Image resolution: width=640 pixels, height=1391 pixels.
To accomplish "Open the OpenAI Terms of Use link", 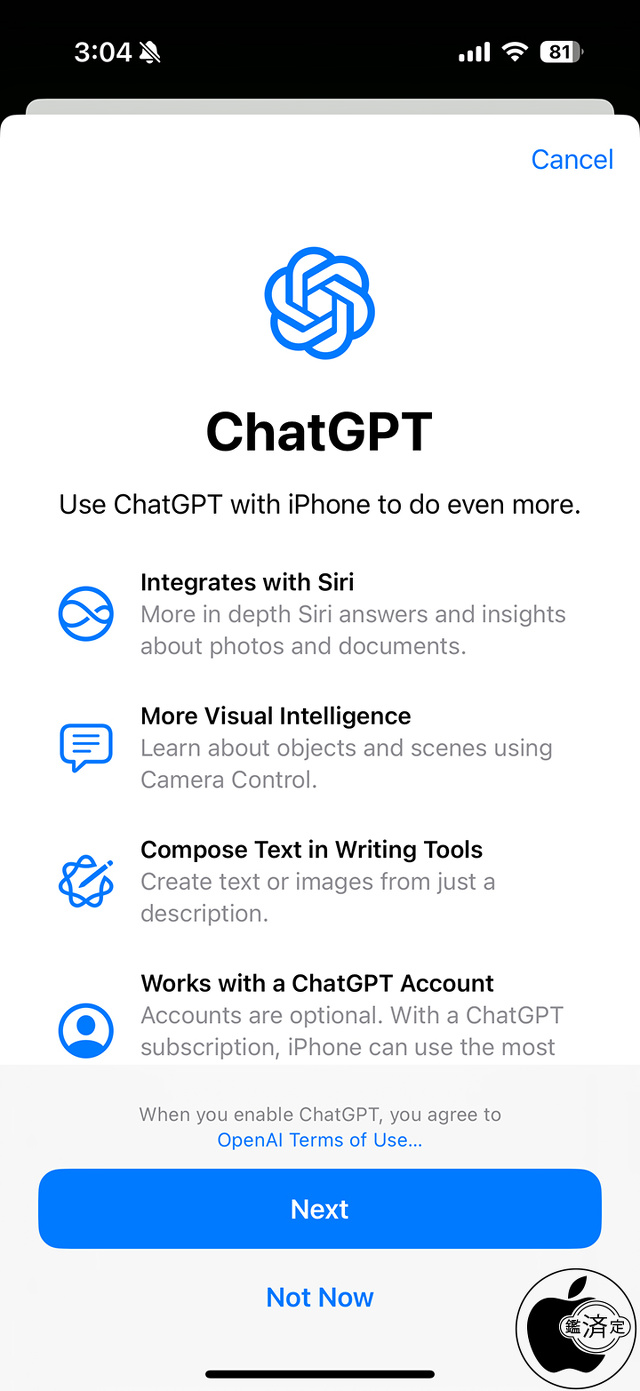I will tap(319, 1140).
